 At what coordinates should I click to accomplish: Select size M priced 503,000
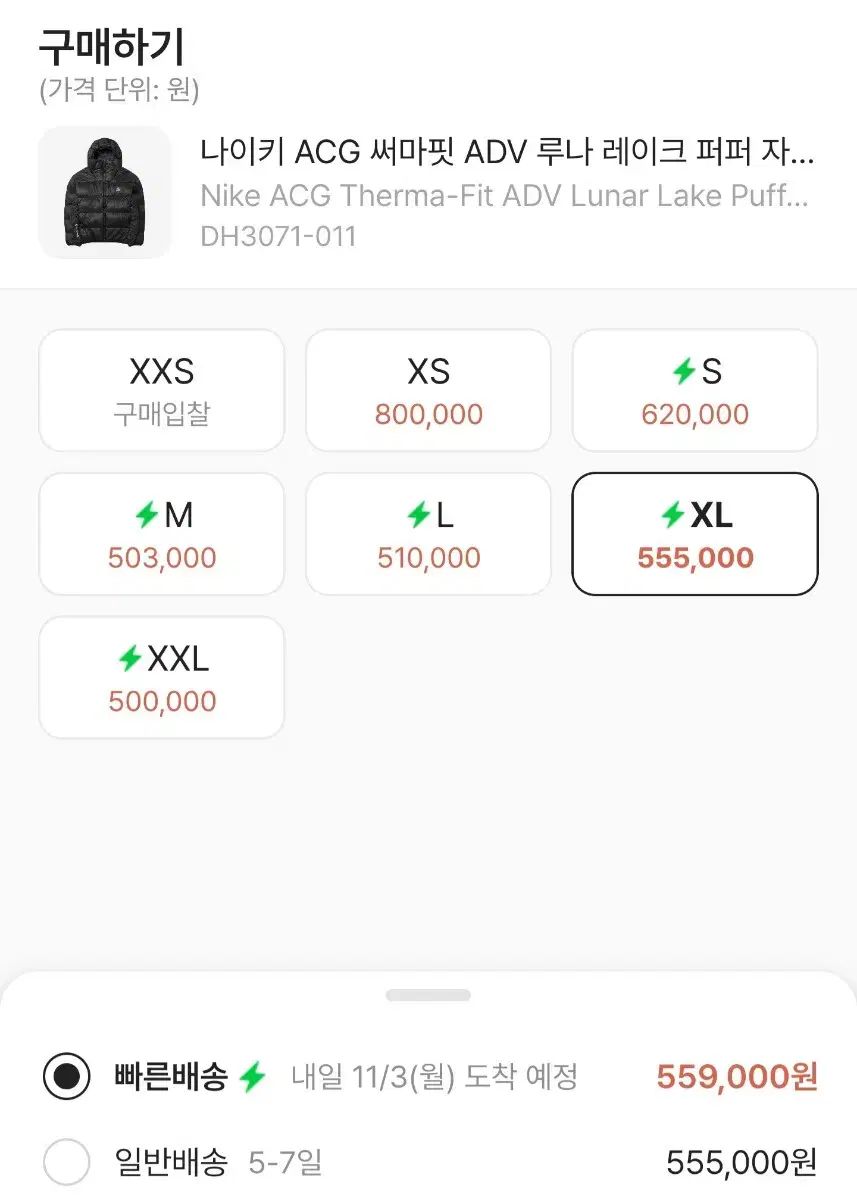[x=161, y=534]
